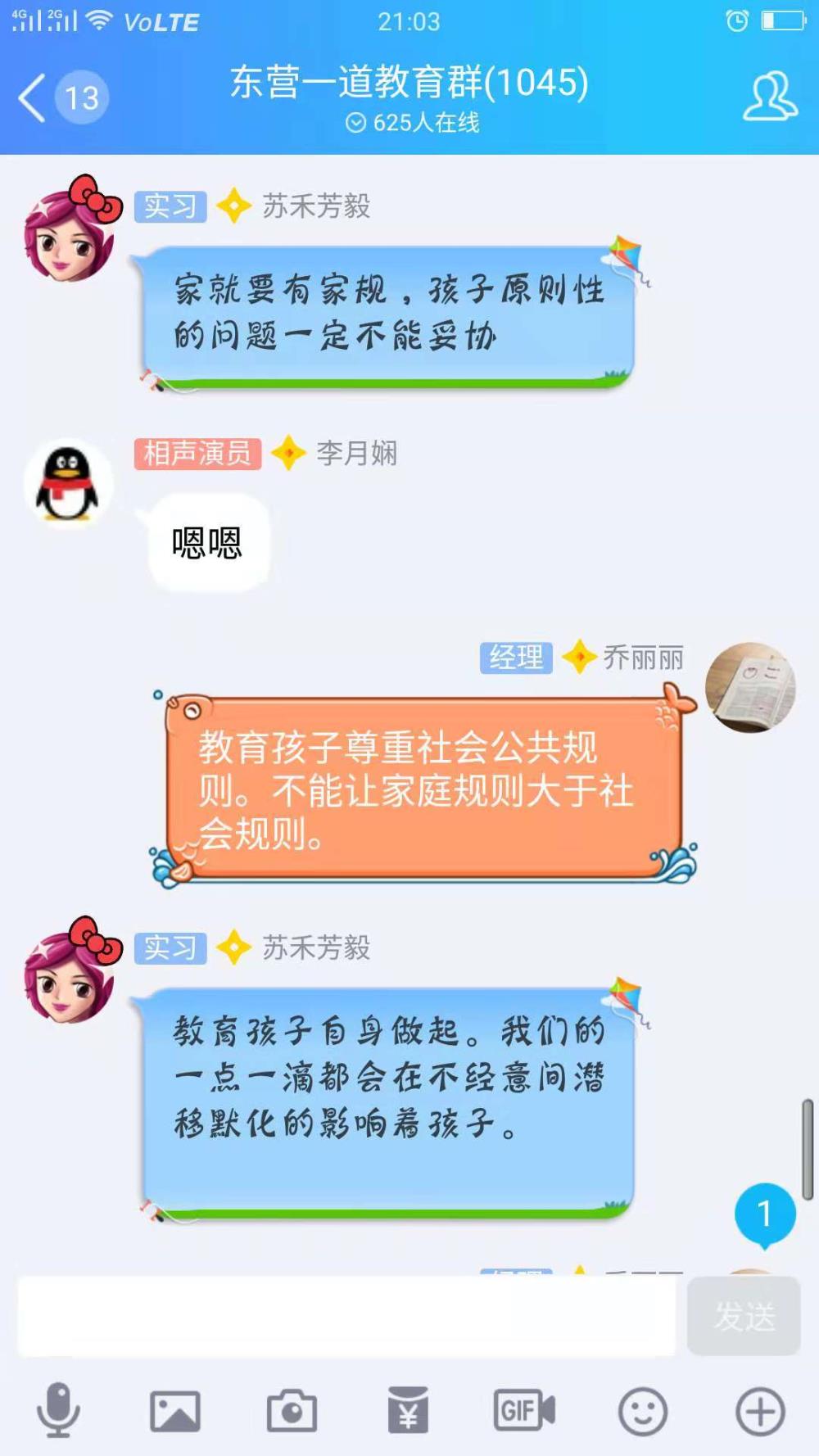Tap the 发送 send button
The image size is (819, 1456).
tap(744, 1316)
